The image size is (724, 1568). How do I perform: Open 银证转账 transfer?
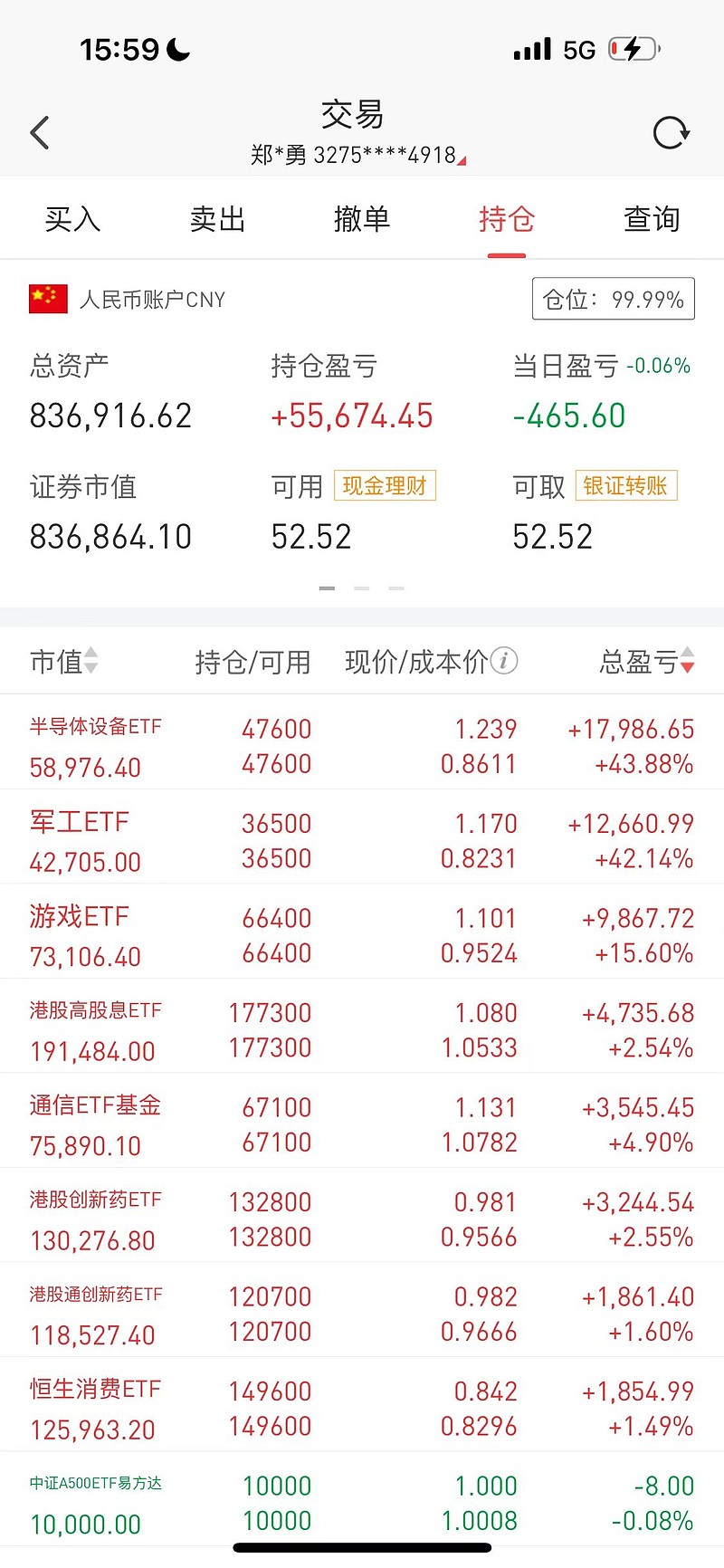pos(626,485)
